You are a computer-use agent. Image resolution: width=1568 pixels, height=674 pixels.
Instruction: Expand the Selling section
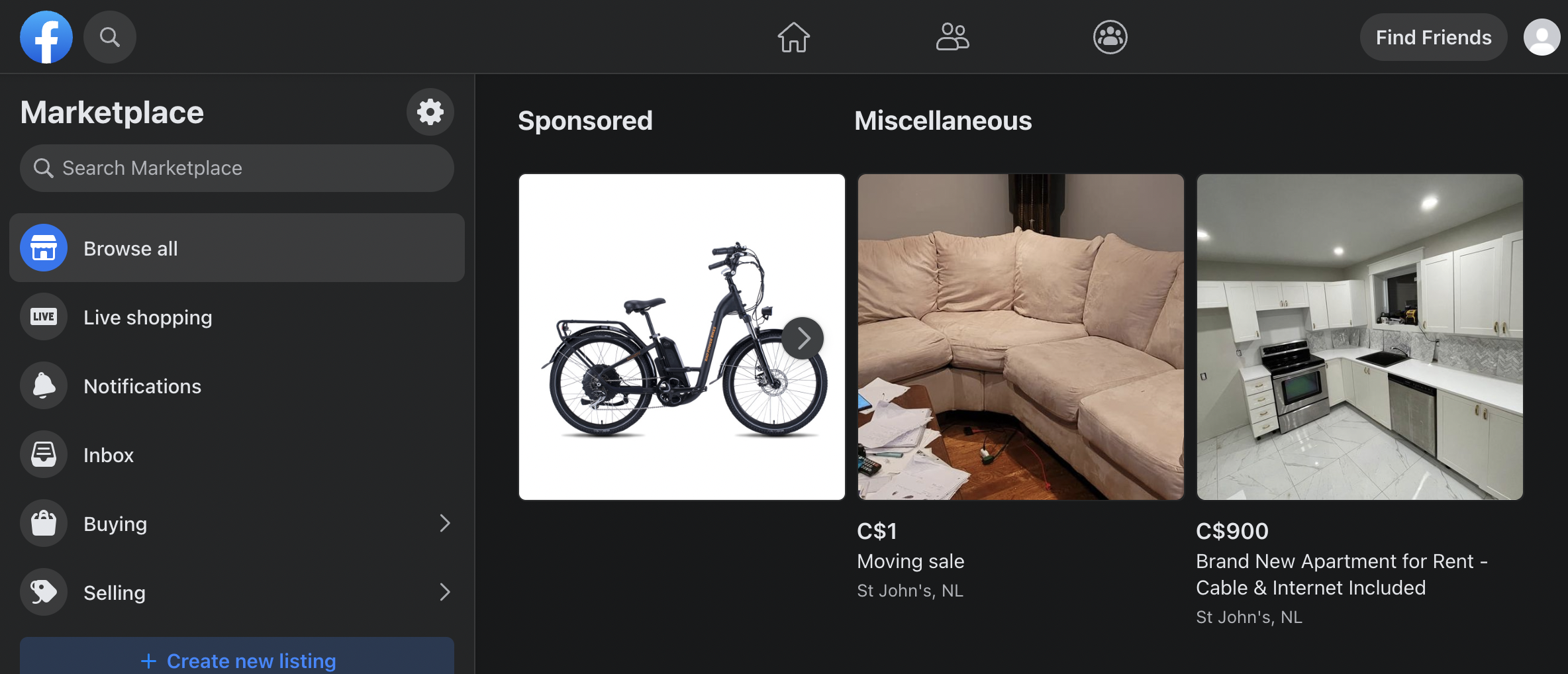(x=237, y=593)
